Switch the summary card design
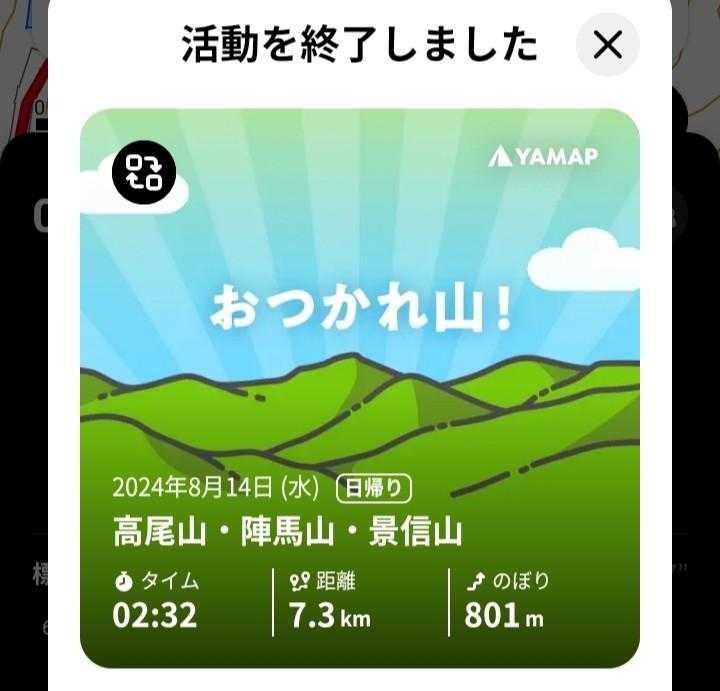720x691 pixels. [144, 172]
